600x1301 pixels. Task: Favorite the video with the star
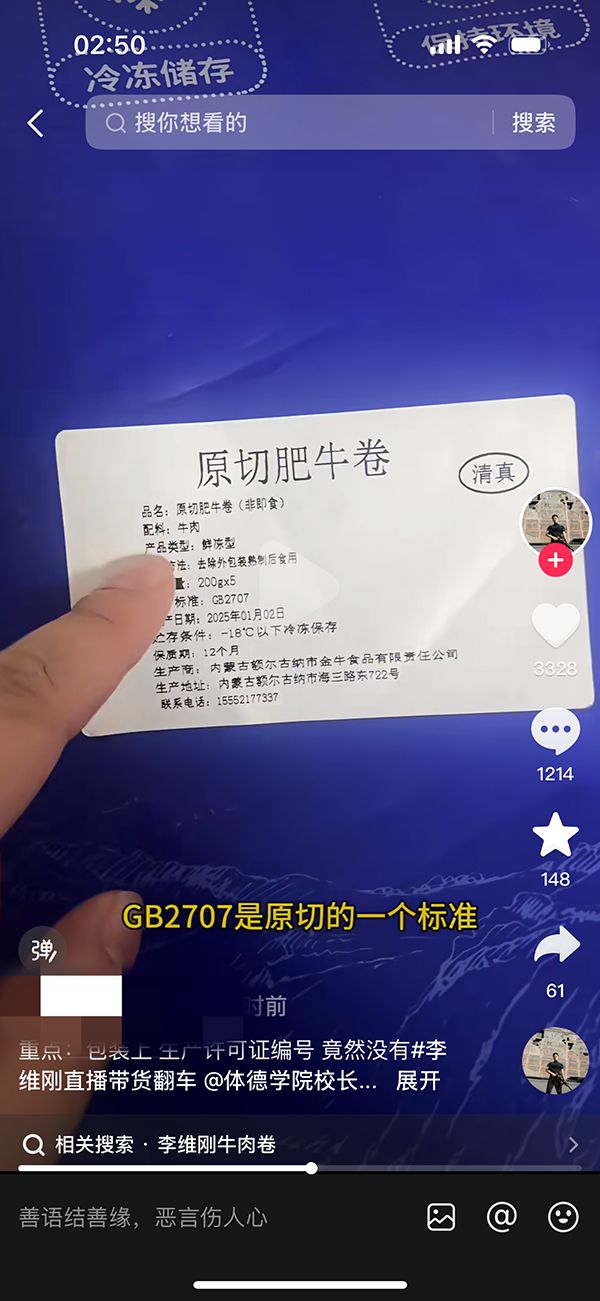point(555,836)
